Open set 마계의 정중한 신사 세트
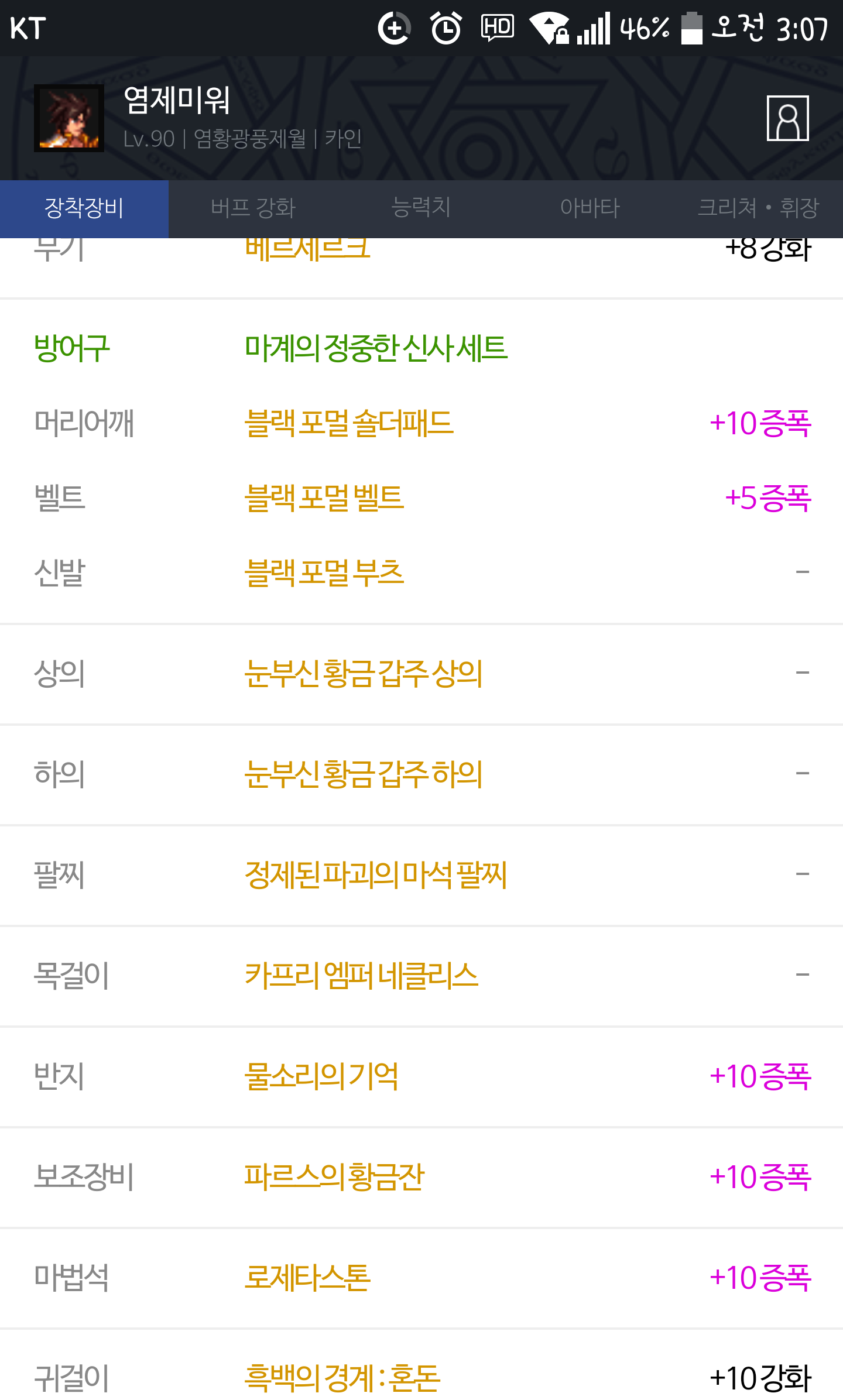The image size is (843, 1400). tap(376, 348)
